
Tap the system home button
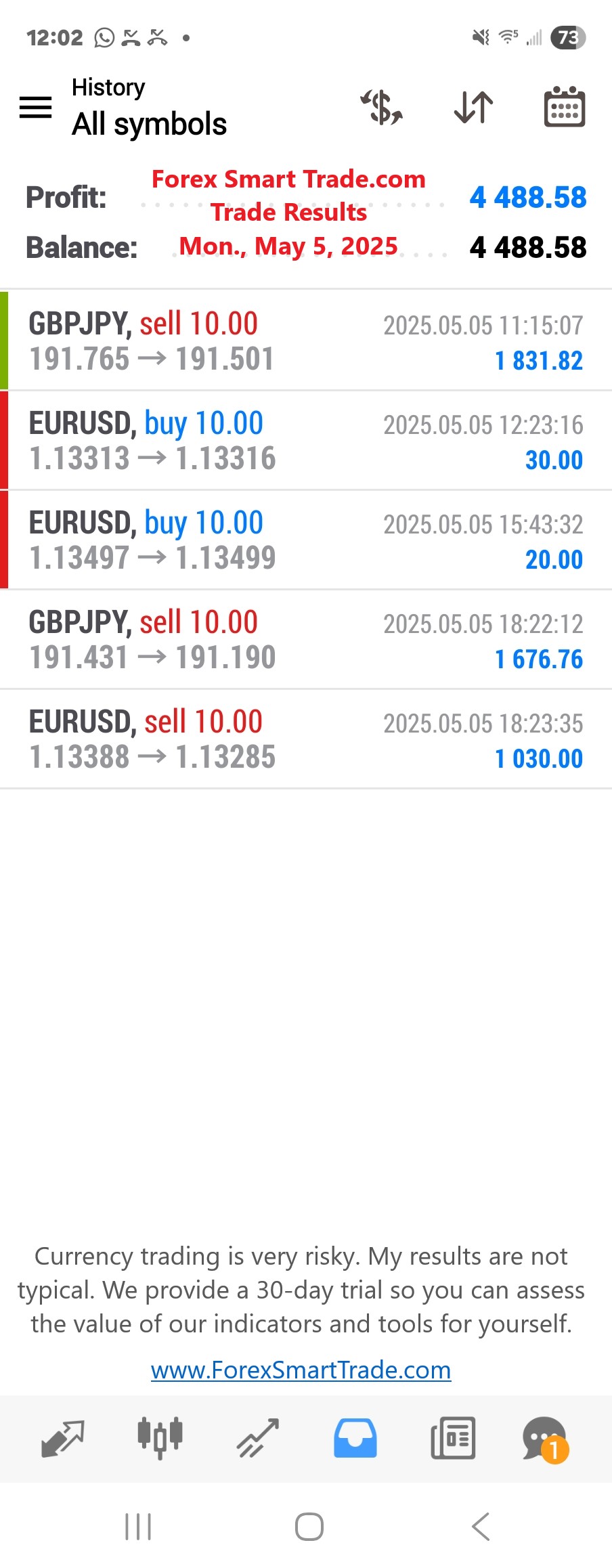click(309, 1527)
